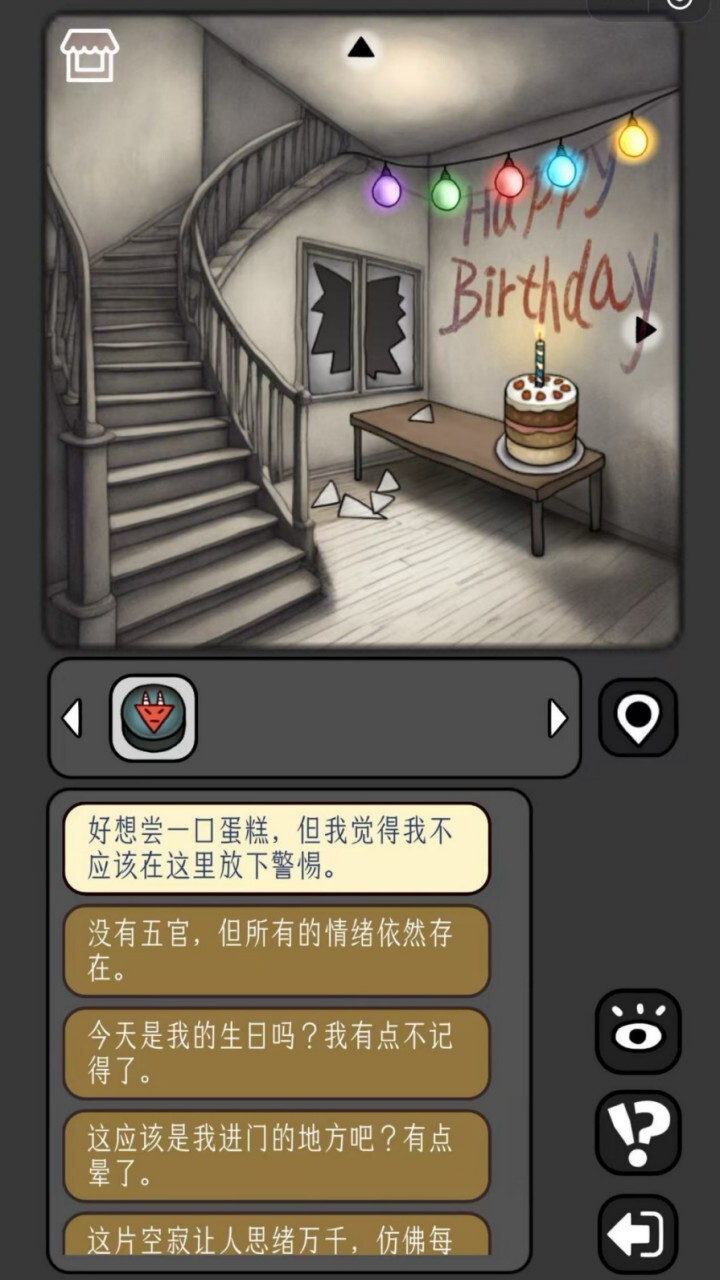
Task: Open the map location pin button
Action: coord(638,717)
